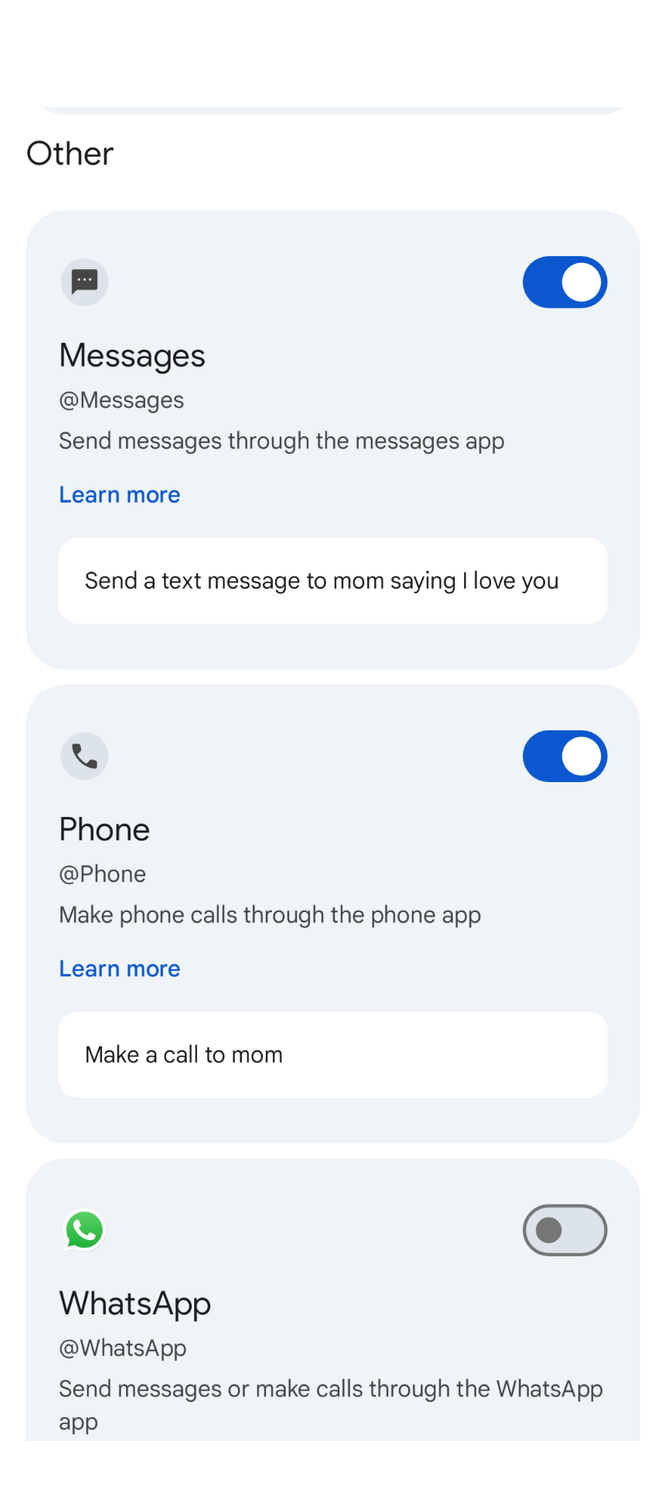Viewport: 668px width, 1500px height.
Task: Turn off the Messages extension toggle
Action: pyautogui.click(x=564, y=282)
